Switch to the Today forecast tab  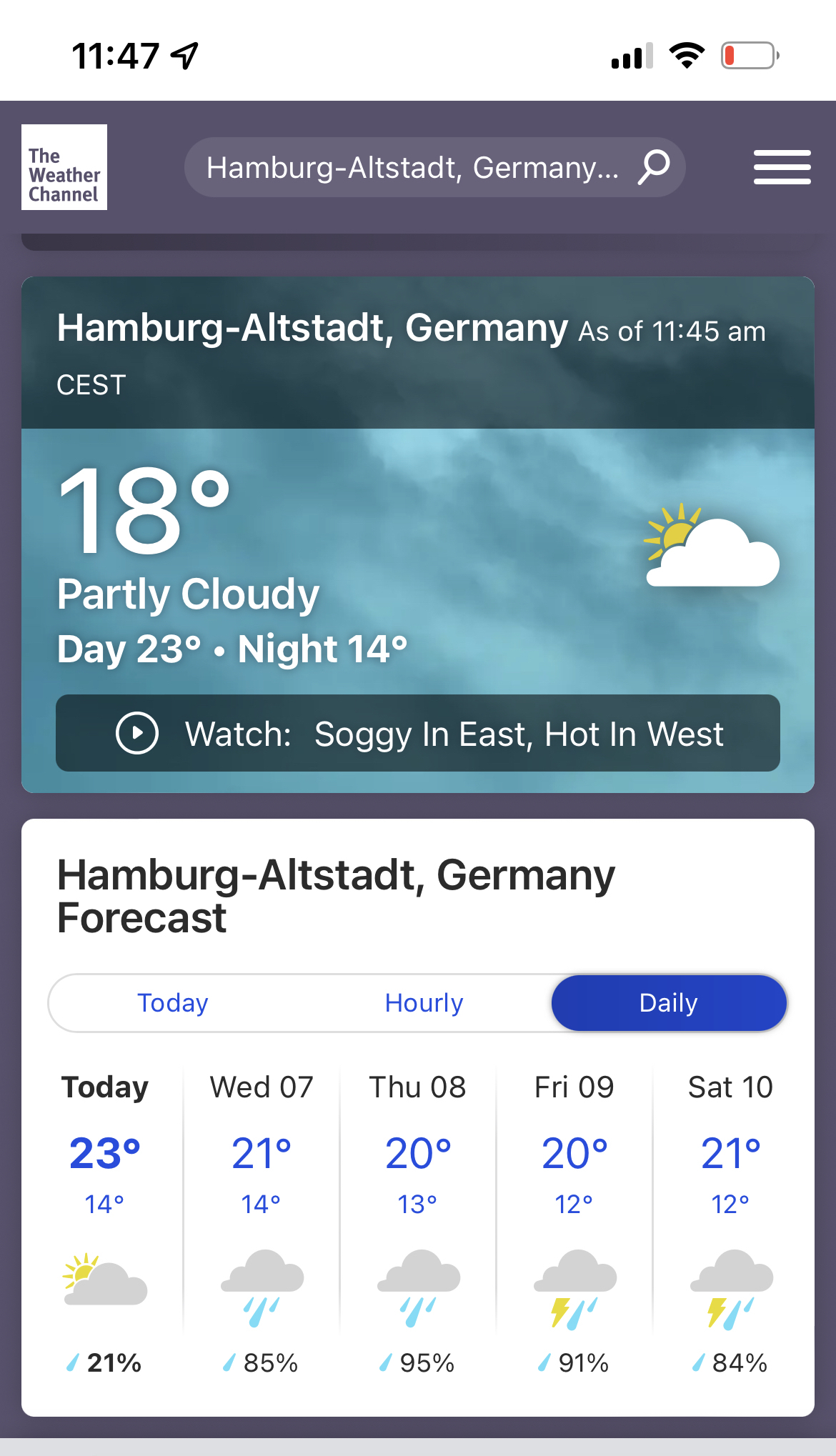point(173,1003)
